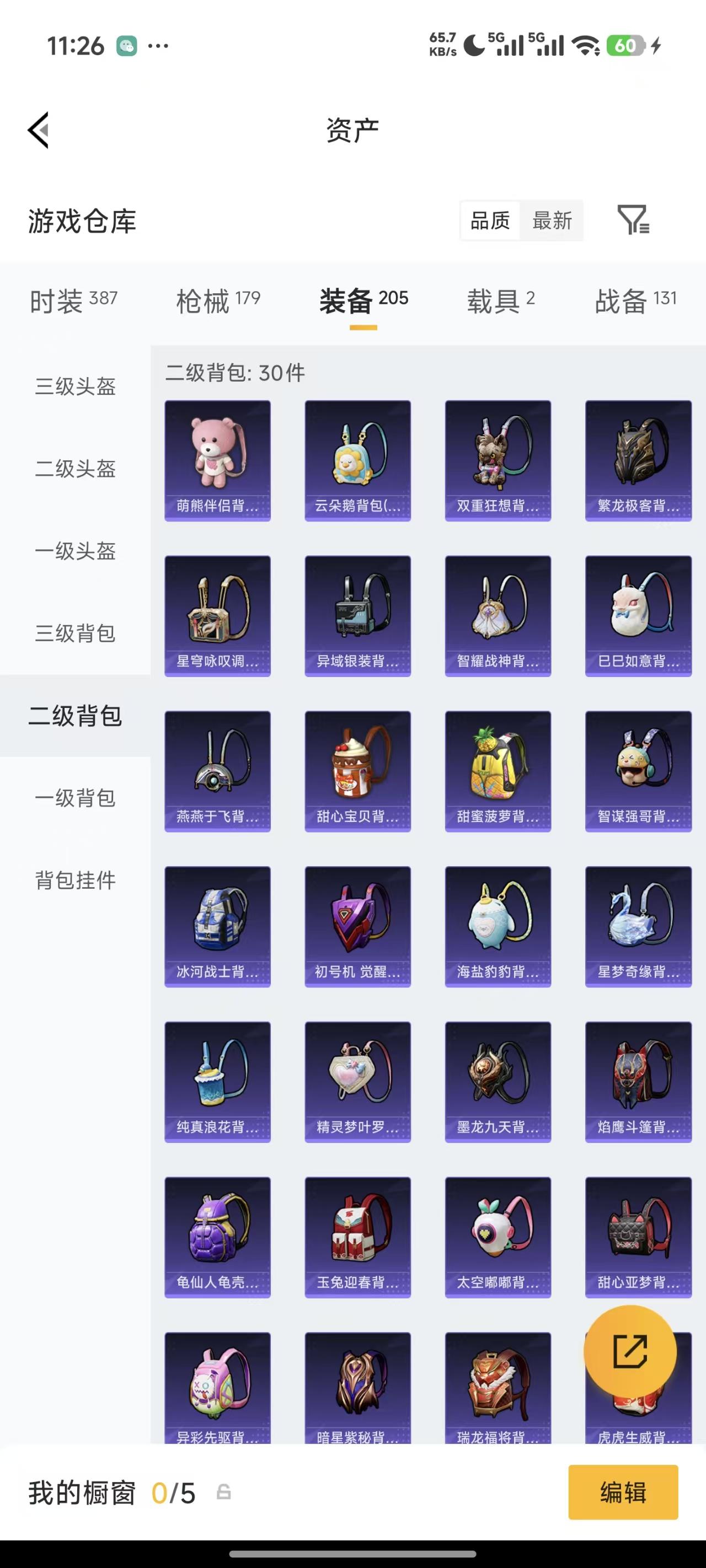The image size is (706, 1568).
Task: Open the 背包挂件 section
Action: [x=74, y=882]
